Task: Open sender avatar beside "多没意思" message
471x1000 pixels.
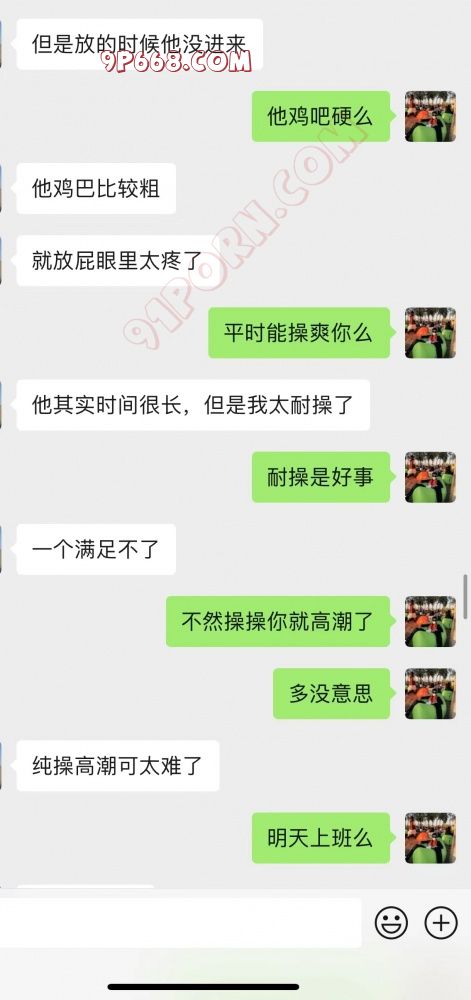Action: tap(430, 694)
